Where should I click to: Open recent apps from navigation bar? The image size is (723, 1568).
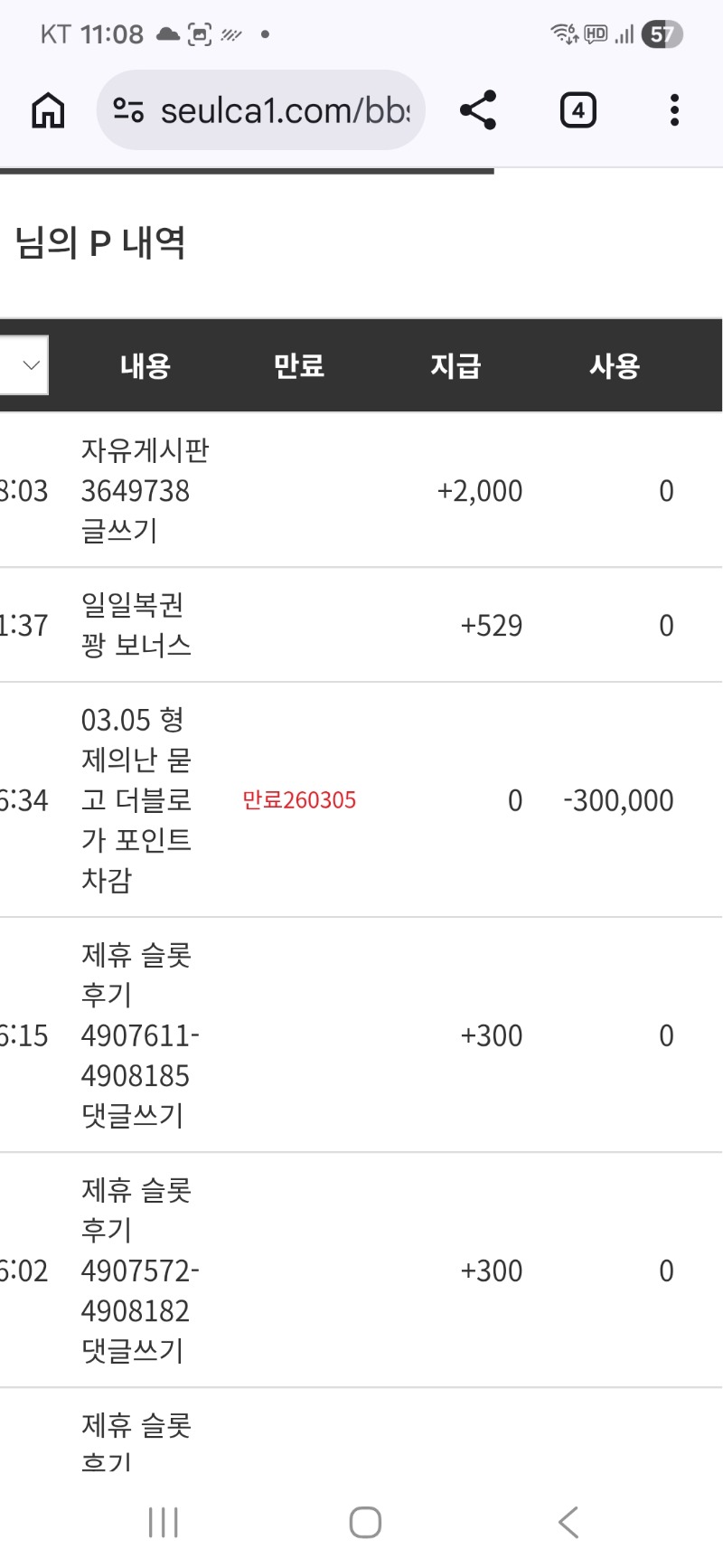click(164, 1522)
